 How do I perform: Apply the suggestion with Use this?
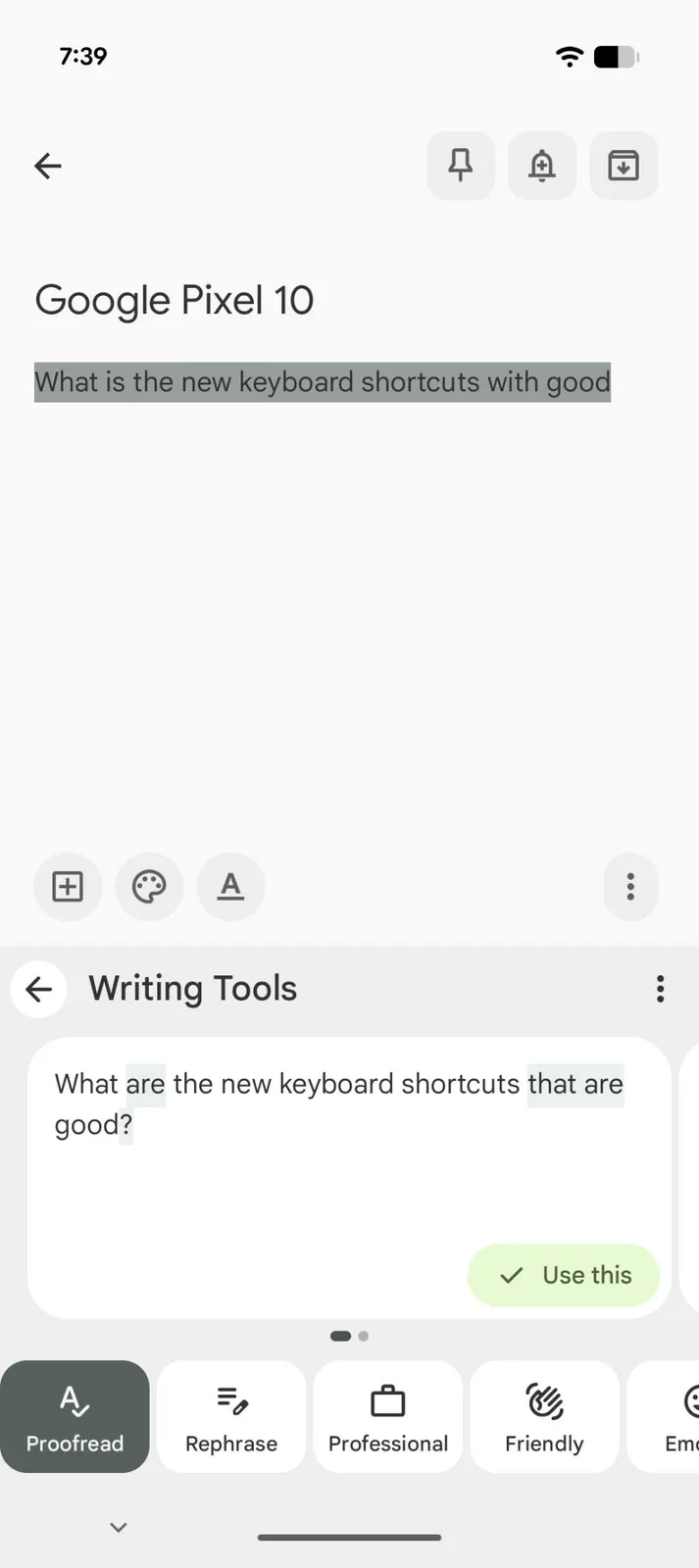565,1275
